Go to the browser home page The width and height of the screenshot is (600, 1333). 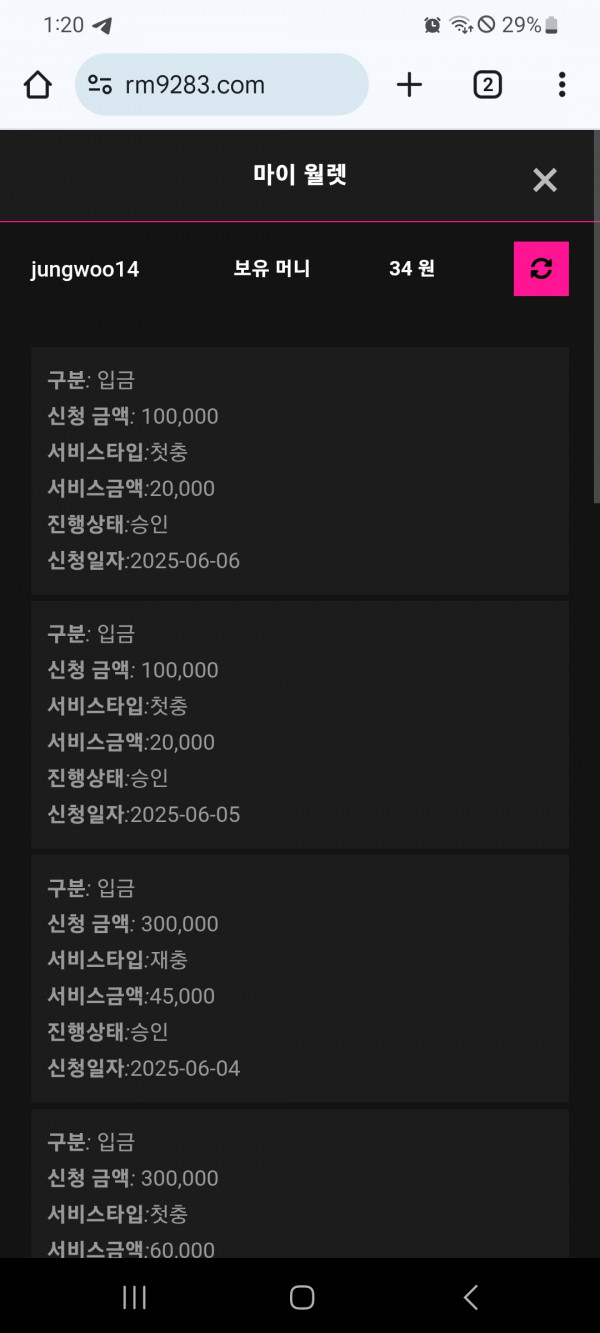pos(38,85)
